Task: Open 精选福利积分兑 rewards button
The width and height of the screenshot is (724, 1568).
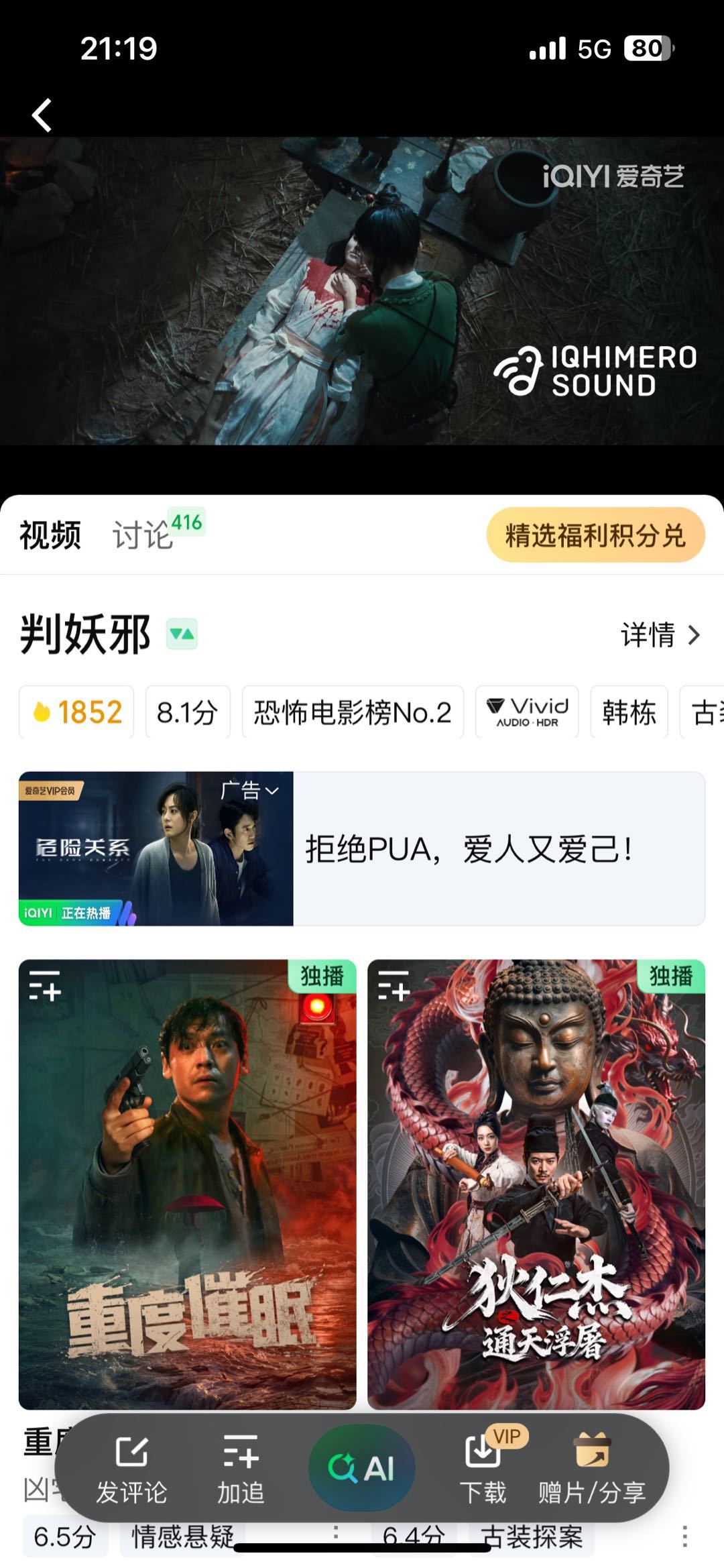Action: point(595,535)
